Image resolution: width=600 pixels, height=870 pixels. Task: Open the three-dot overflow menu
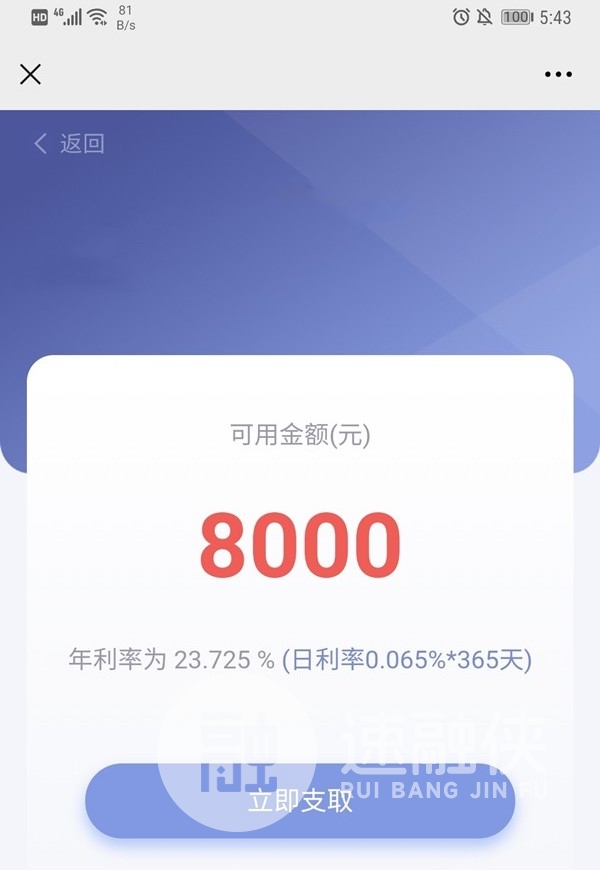(558, 74)
